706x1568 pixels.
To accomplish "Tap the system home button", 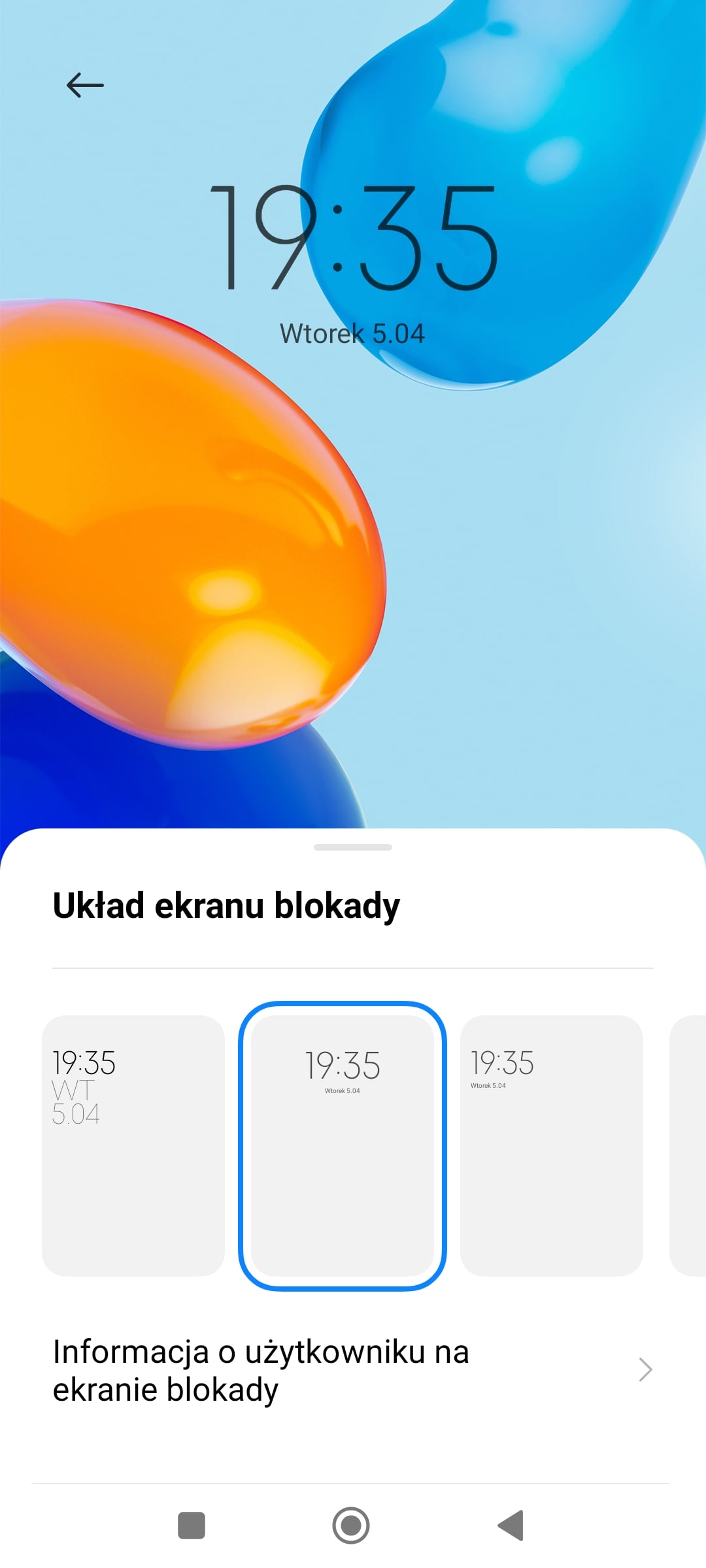I will coord(351,1526).
